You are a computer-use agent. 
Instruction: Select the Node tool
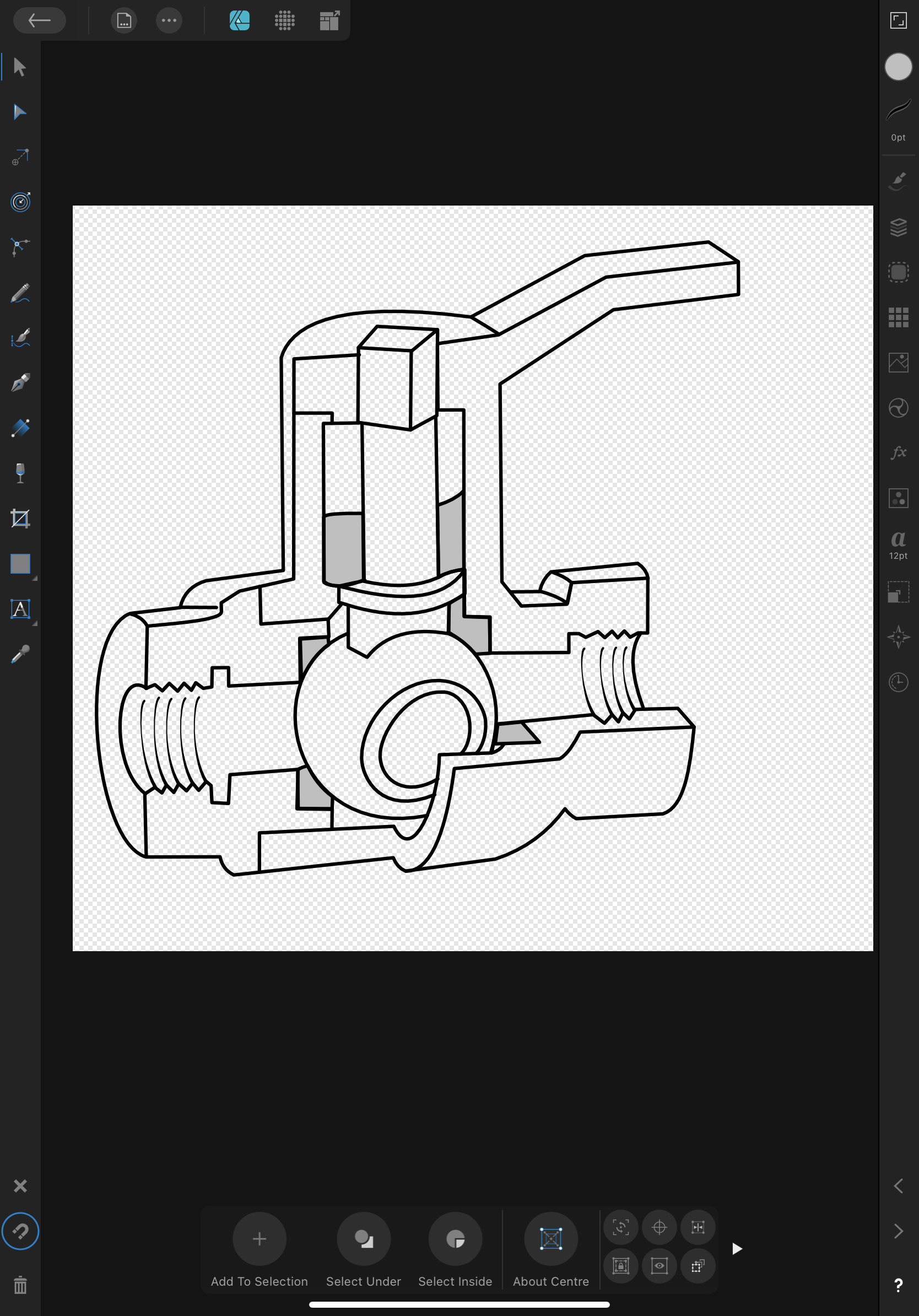click(x=20, y=112)
